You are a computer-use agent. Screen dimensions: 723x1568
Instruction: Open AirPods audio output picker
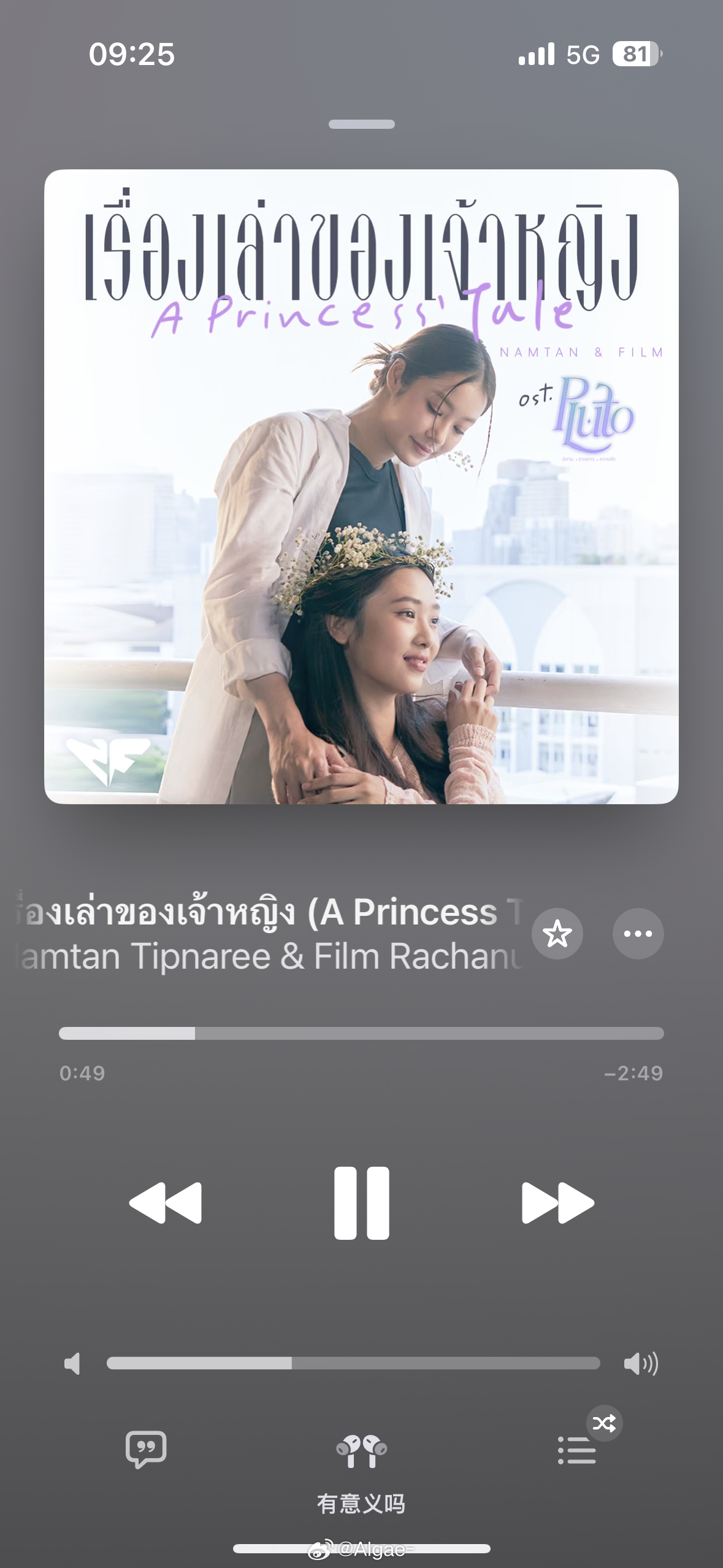tap(362, 1451)
